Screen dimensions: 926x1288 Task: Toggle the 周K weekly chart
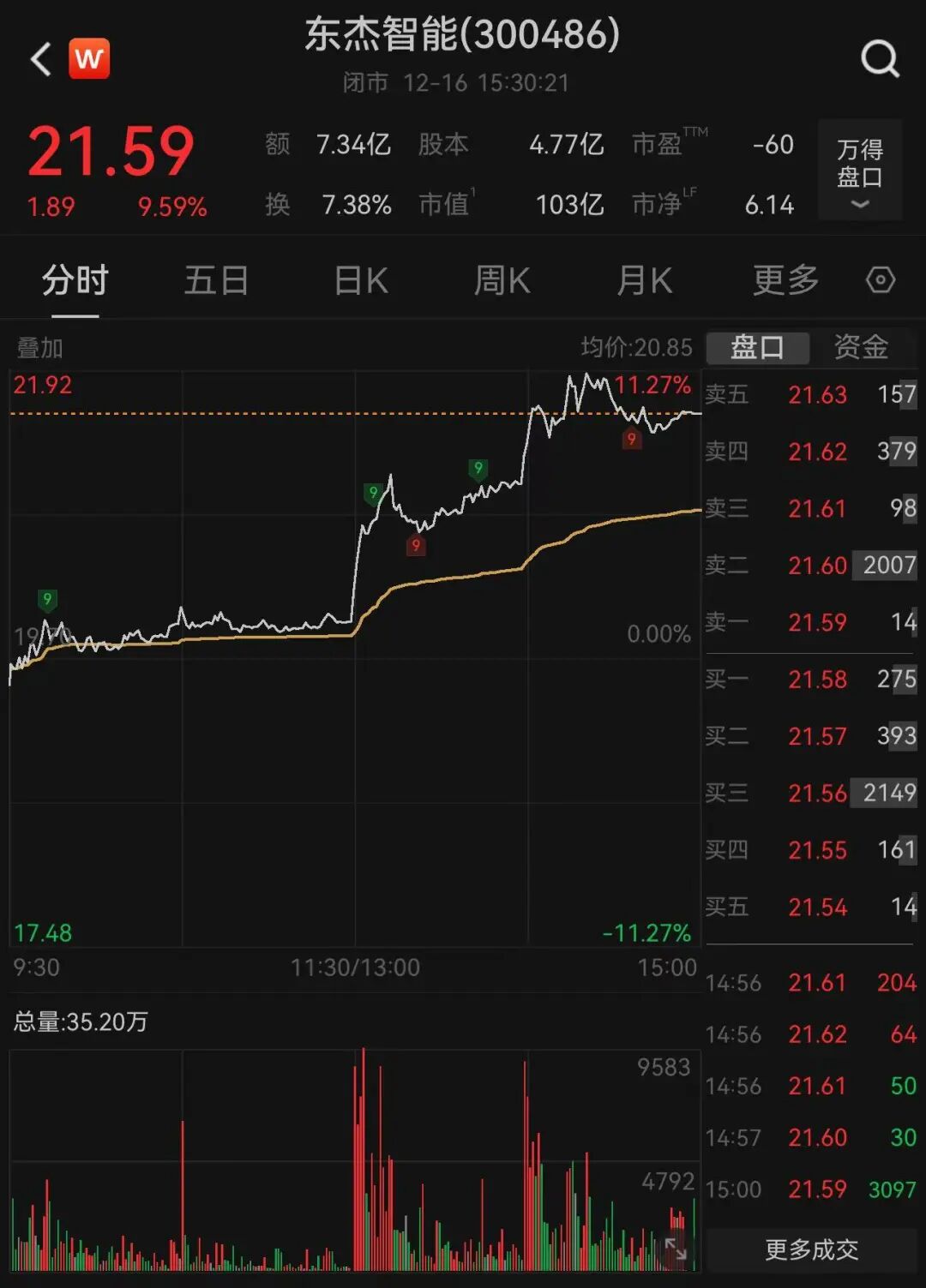point(501,279)
